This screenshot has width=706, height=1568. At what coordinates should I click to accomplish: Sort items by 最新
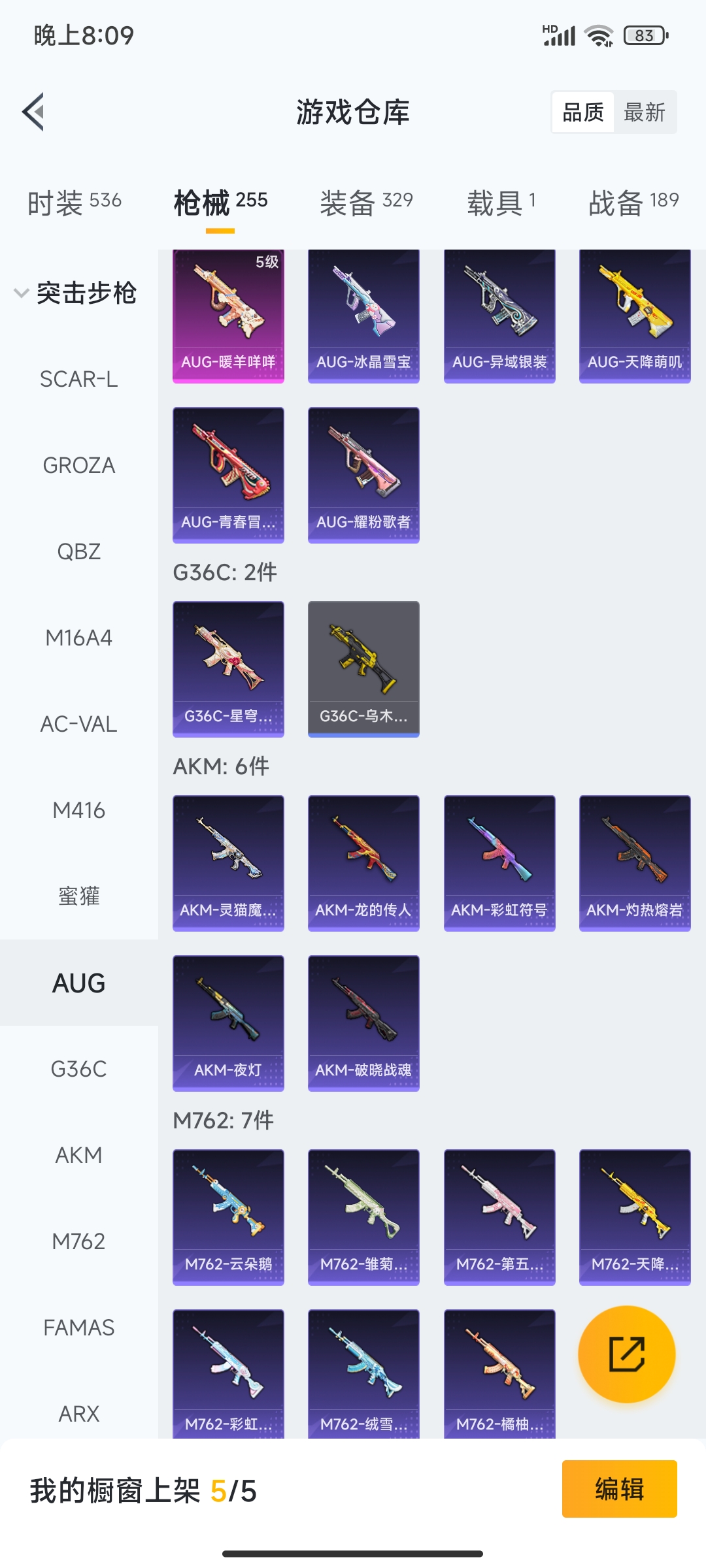coord(644,112)
